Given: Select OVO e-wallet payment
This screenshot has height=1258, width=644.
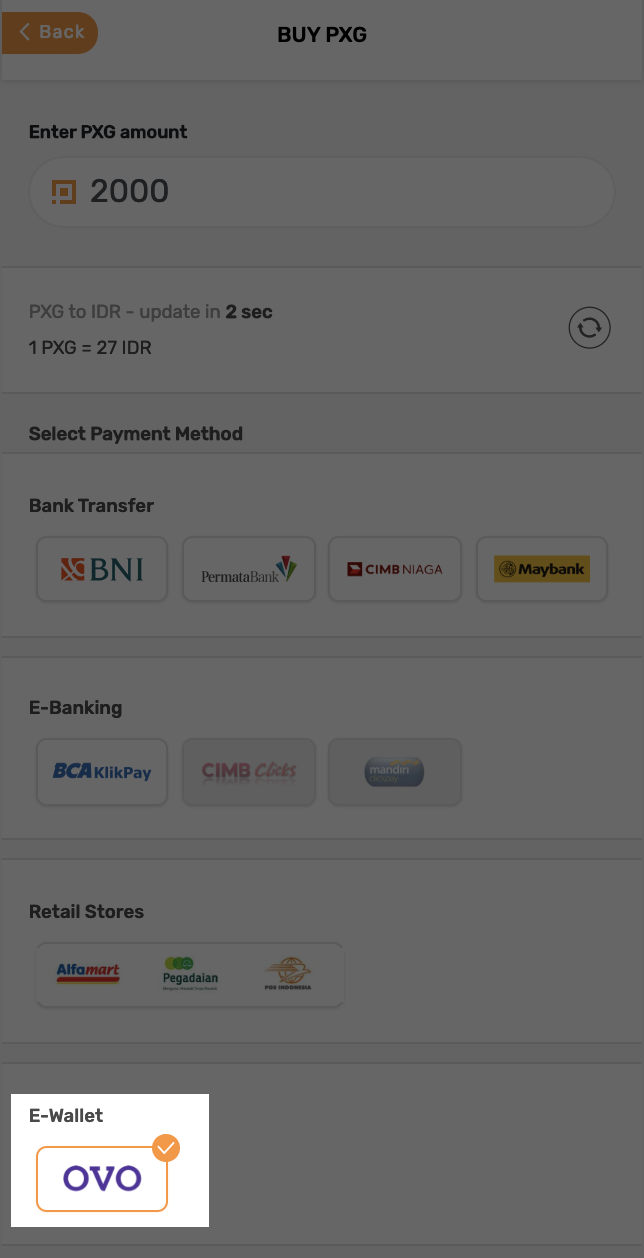Looking at the screenshot, I should point(102,1178).
